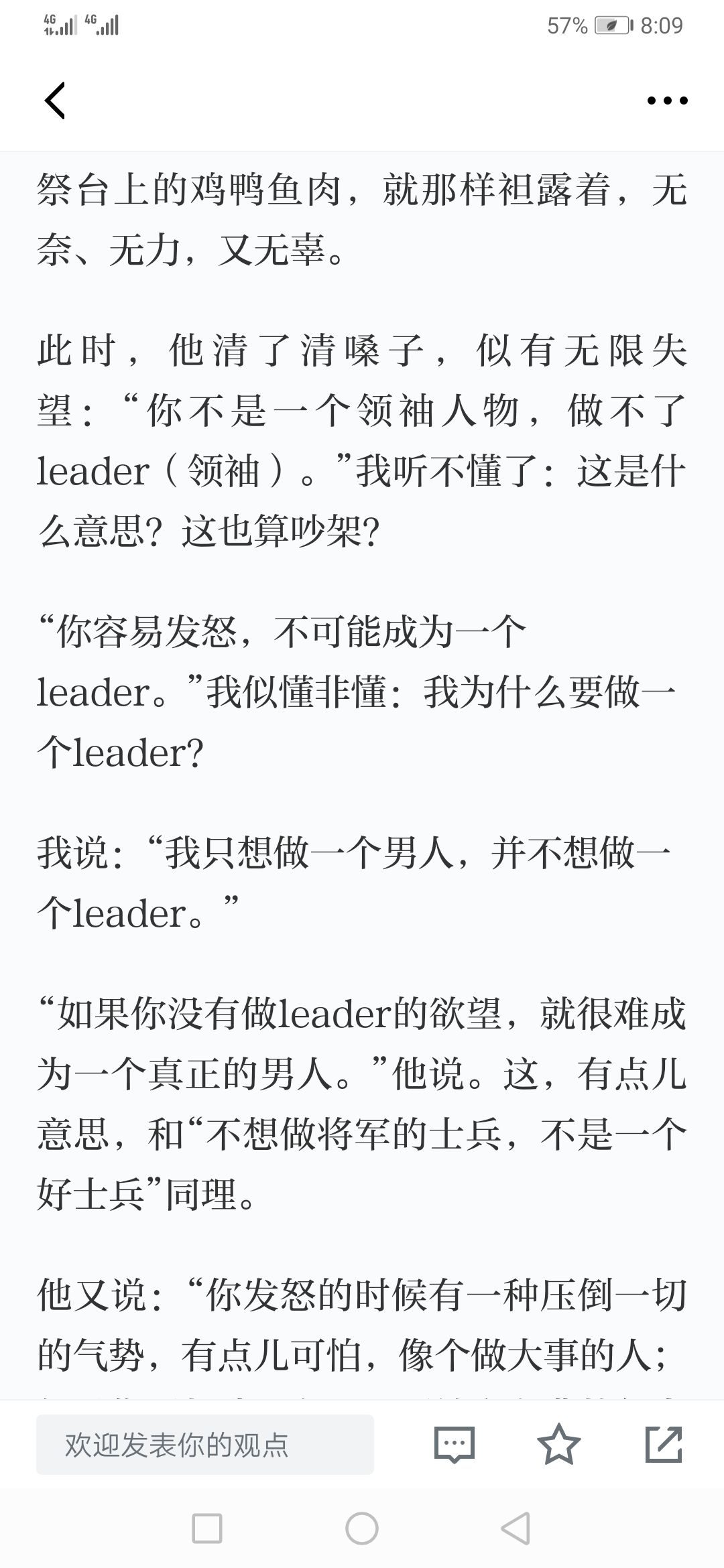Go back using the top-left arrow
This screenshot has height=1568, width=724.
coord(55,101)
